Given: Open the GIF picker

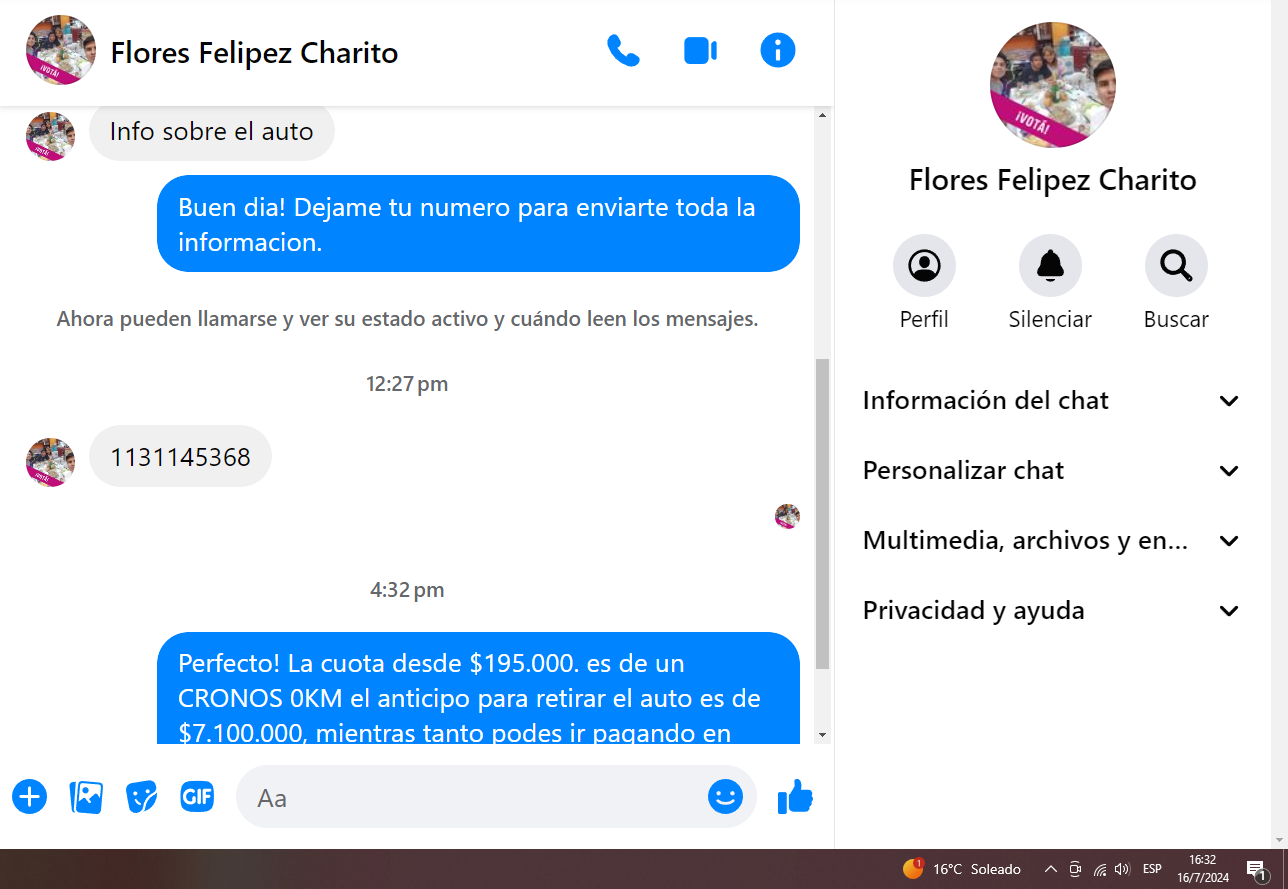Looking at the screenshot, I should point(197,797).
